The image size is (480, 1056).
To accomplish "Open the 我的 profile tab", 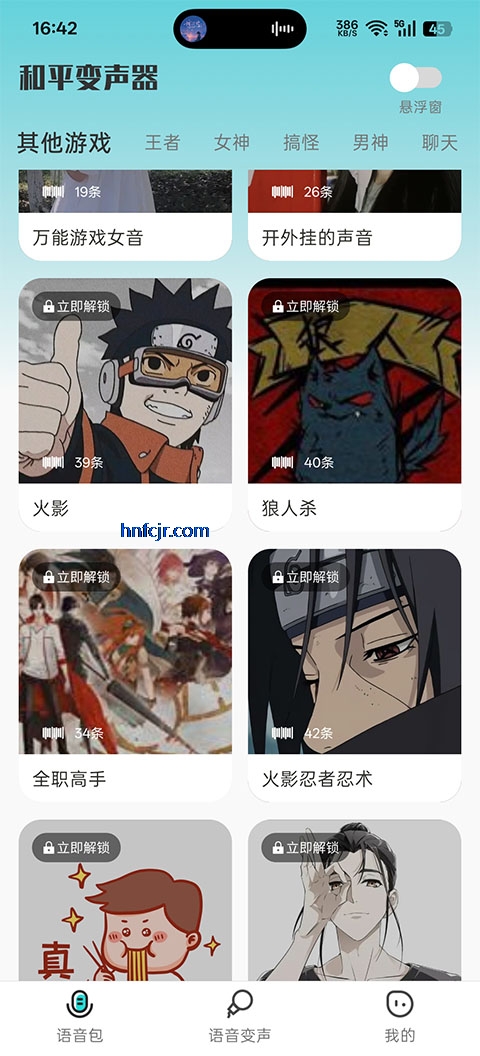I will [x=399, y=1017].
